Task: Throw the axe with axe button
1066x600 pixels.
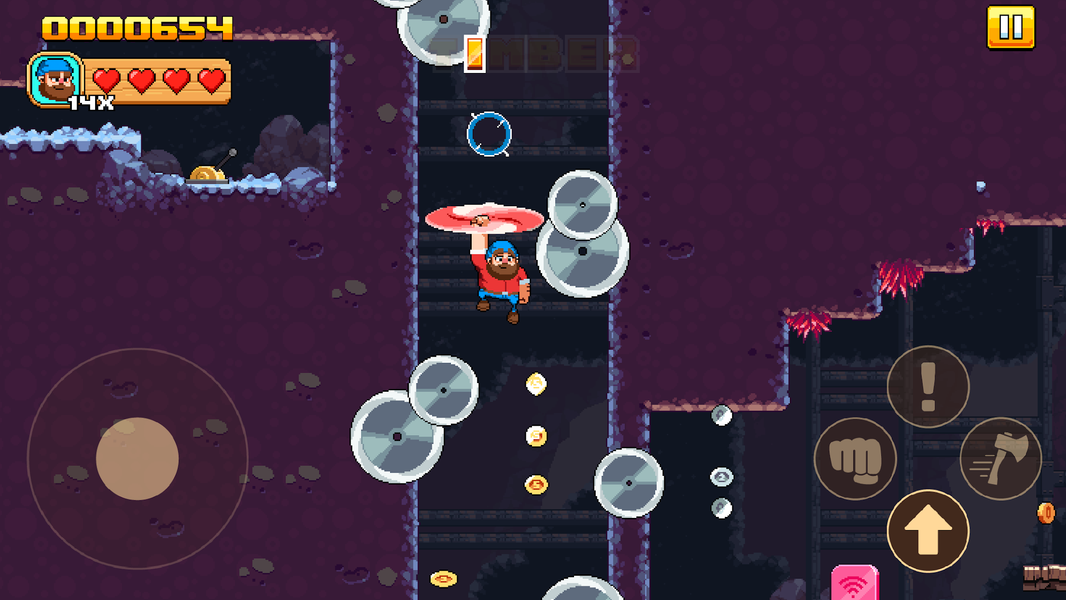Action: pyautogui.click(x=1000, y=459)
